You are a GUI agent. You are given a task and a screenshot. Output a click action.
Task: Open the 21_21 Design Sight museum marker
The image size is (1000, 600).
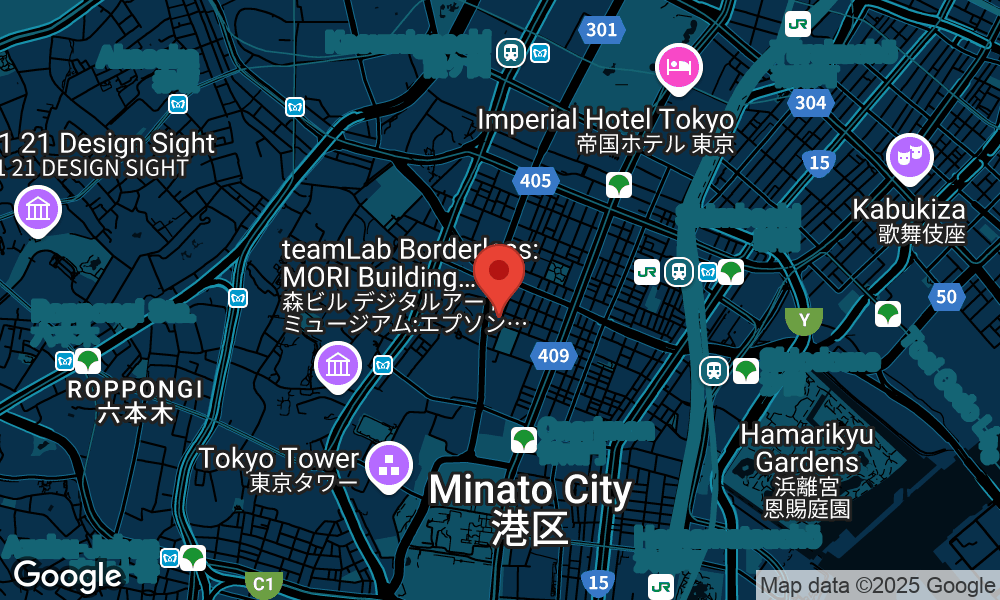click(x=38, y=209)
